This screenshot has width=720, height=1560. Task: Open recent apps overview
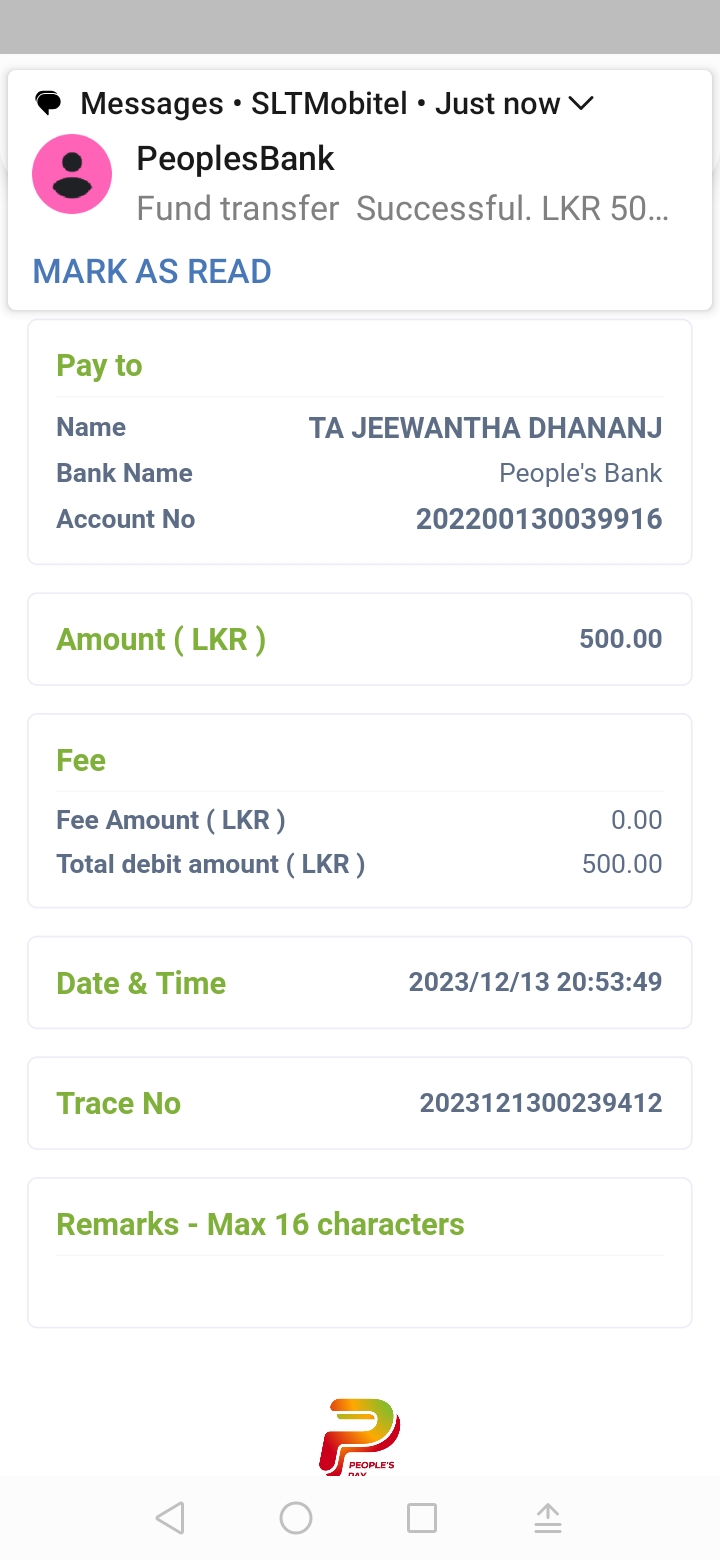[422, 1518]
